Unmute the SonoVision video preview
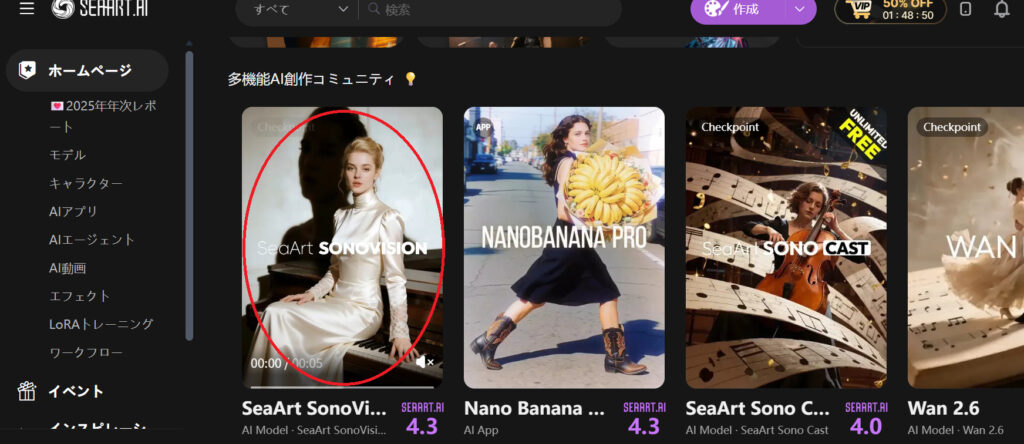This screenshot has height=444, width=1024. pos(424,362)
